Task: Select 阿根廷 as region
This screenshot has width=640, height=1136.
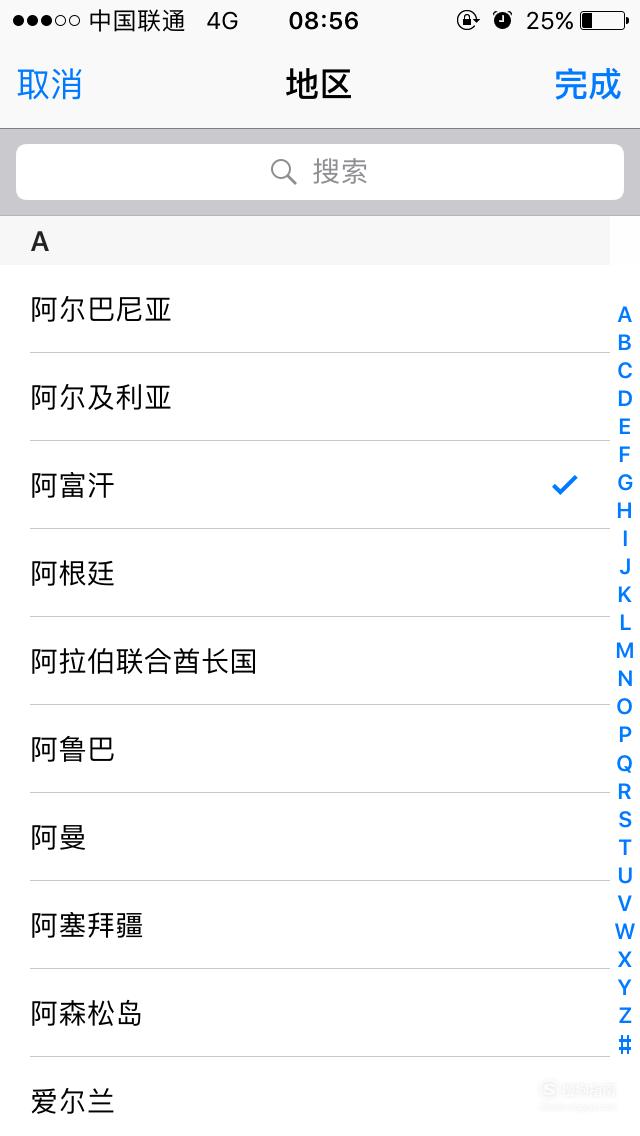Action: [x=320, y=573]
